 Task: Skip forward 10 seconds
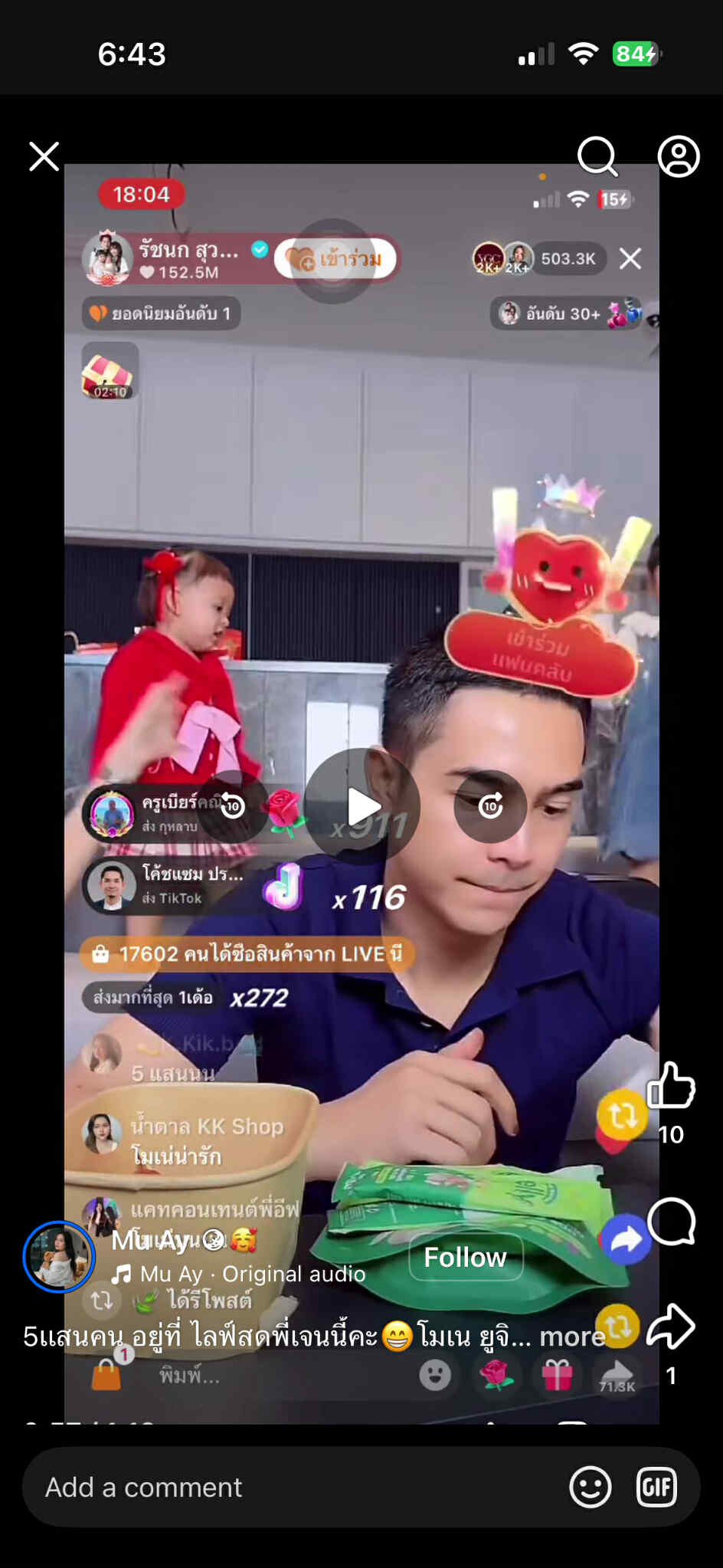pos(490,806)
